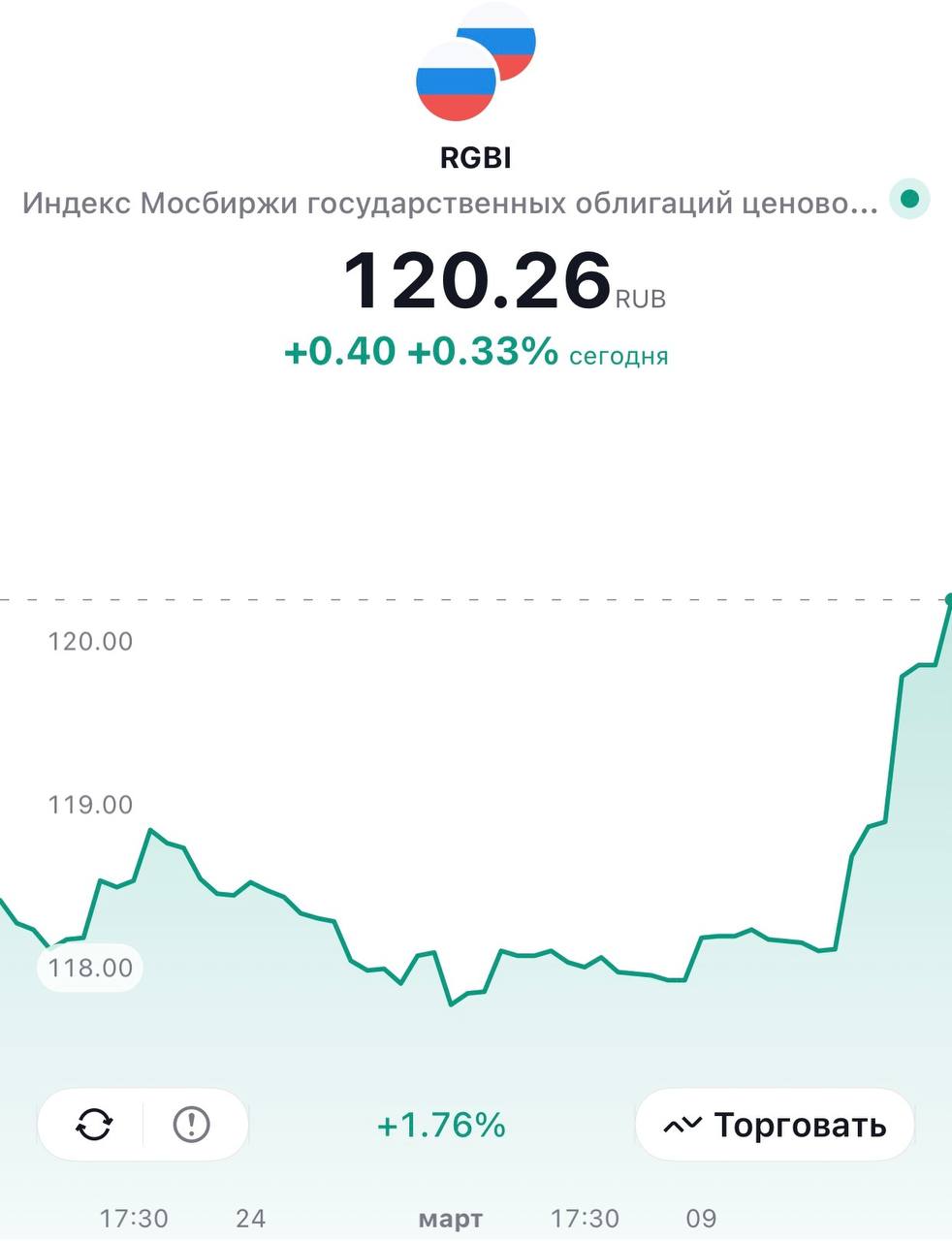The image size is (952, 1241).
Task: Tap the refresh arrows icon
Action: point(94,1125)
